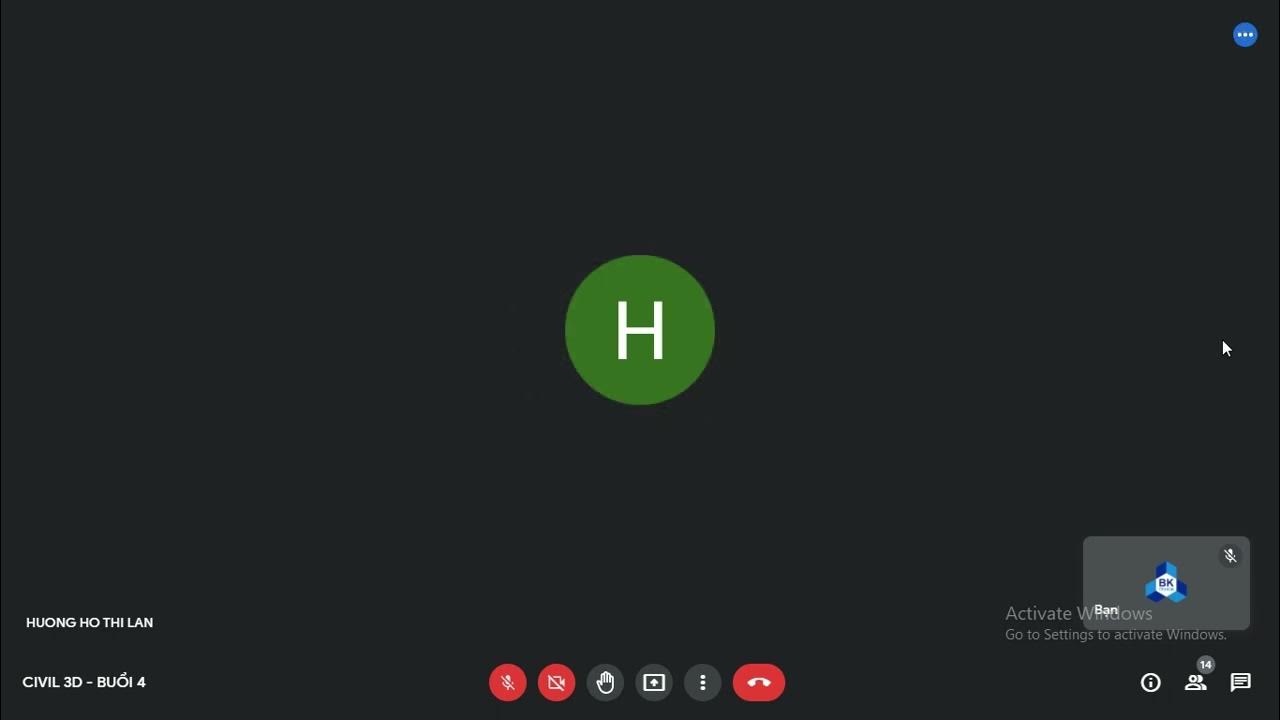Open meeting details info
Screen dimensions: 1280x720
tap(1151, 683)
